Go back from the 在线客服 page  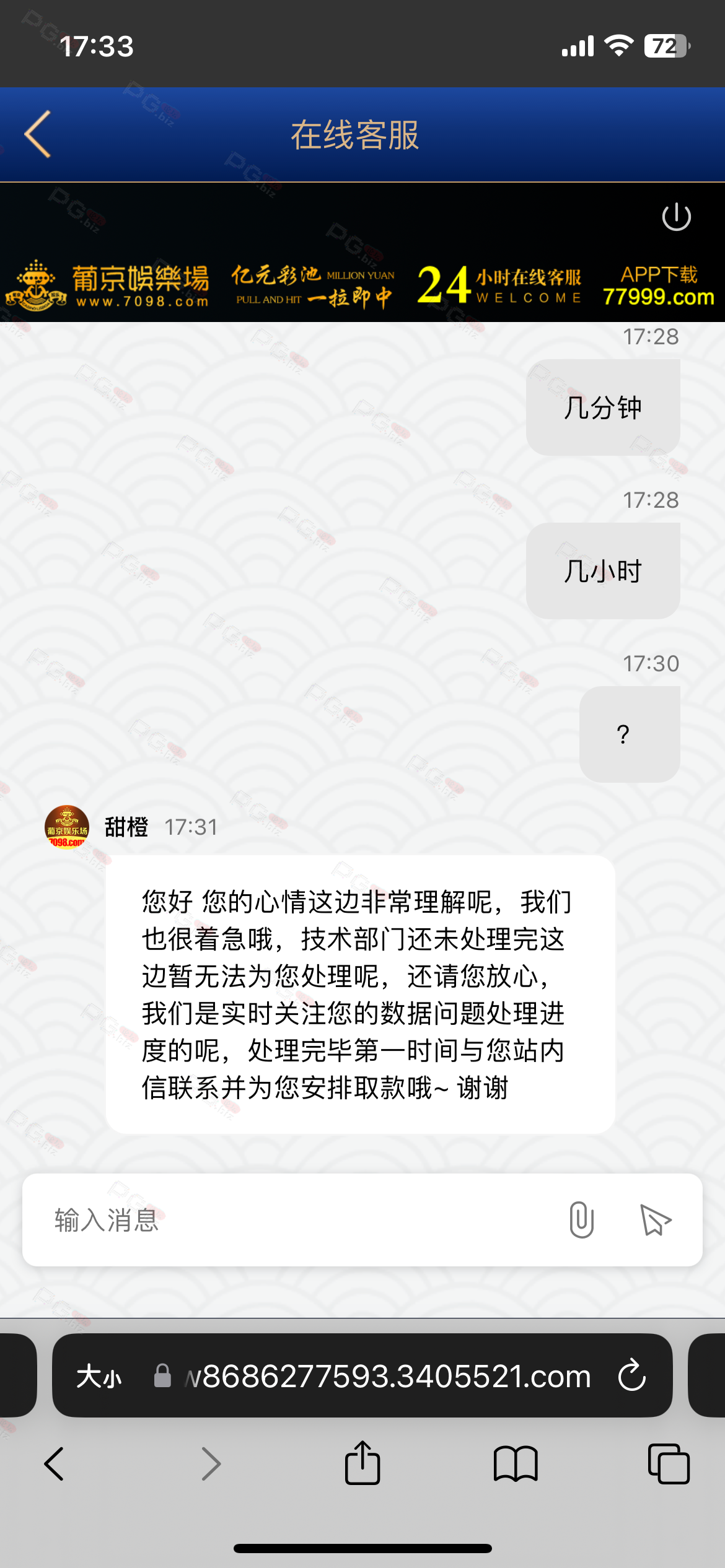[38, 134]
